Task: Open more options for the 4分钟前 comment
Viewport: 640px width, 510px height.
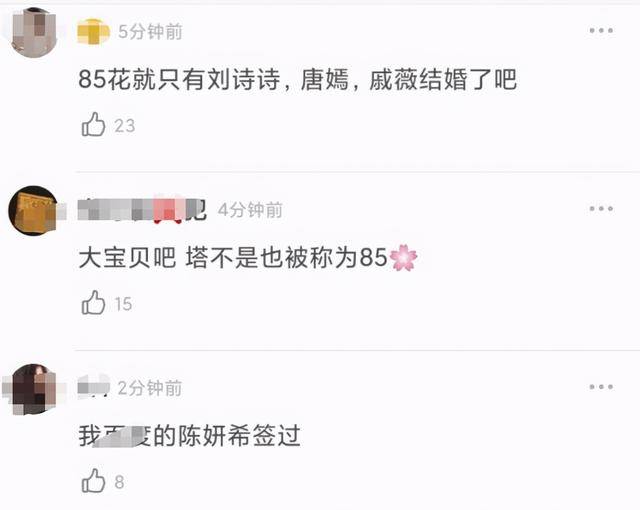Action: pos(601,208)
